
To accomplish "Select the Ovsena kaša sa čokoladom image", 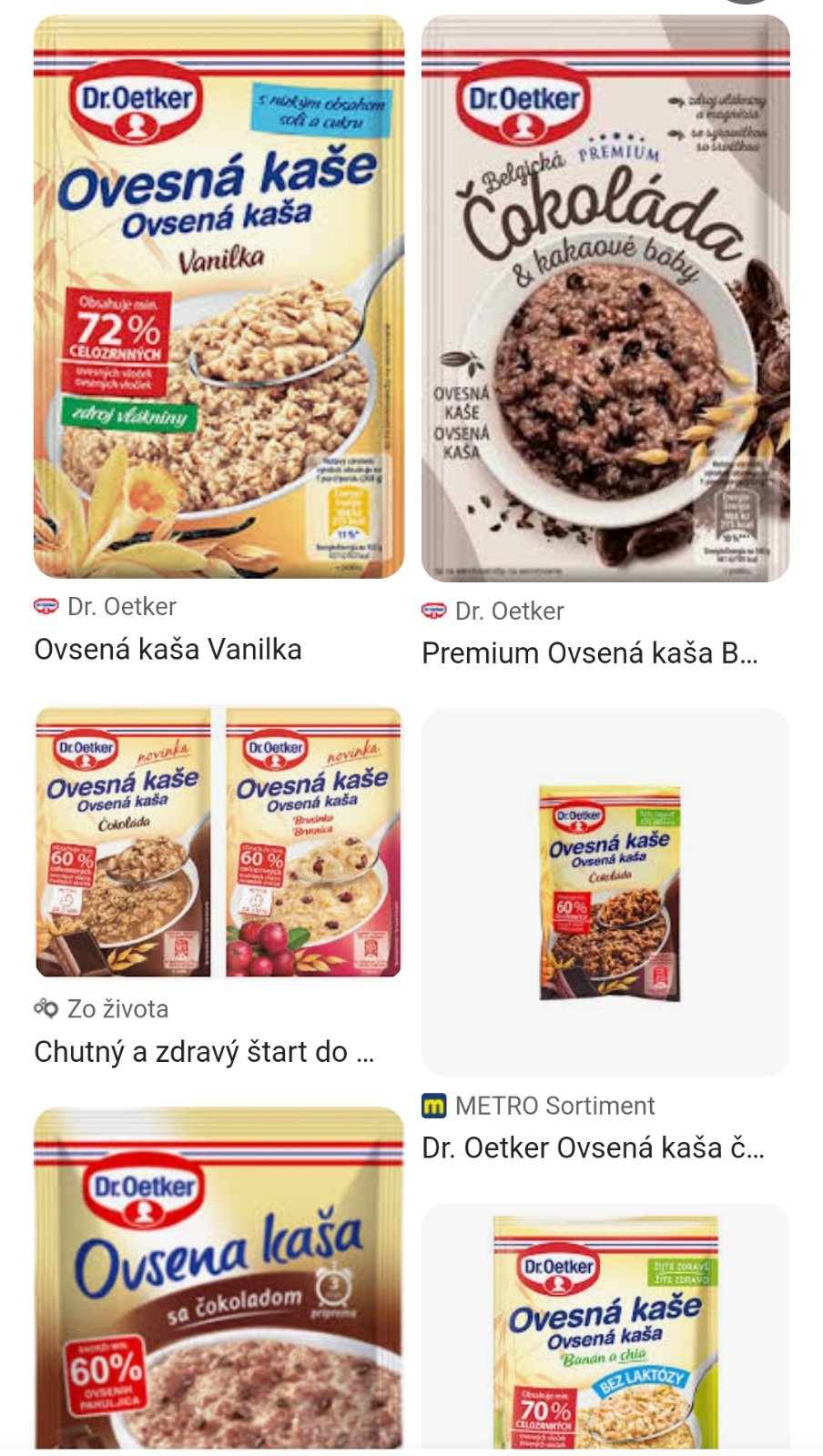I will coord(218,1277).
